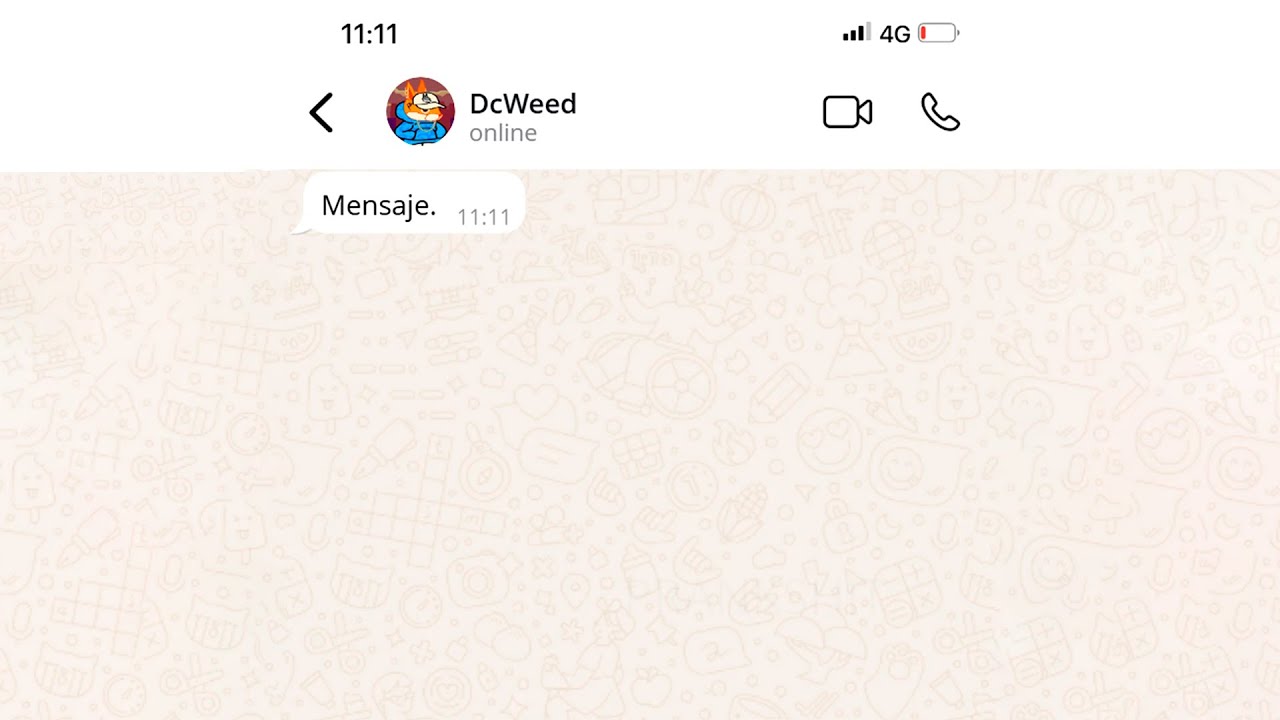The image size is (1280, 720).
Task: Go back from the DcWeed chat
Action: pos(321,113)
